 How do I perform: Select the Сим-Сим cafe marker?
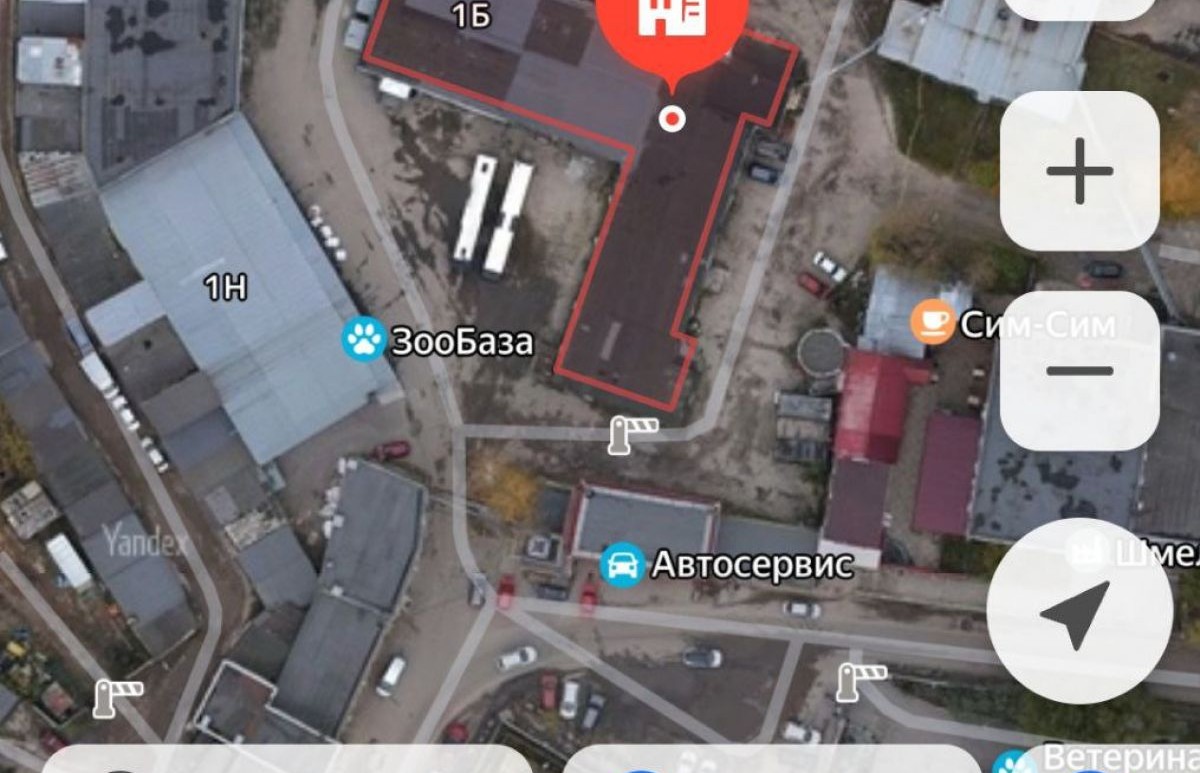(x=932, y=324)
